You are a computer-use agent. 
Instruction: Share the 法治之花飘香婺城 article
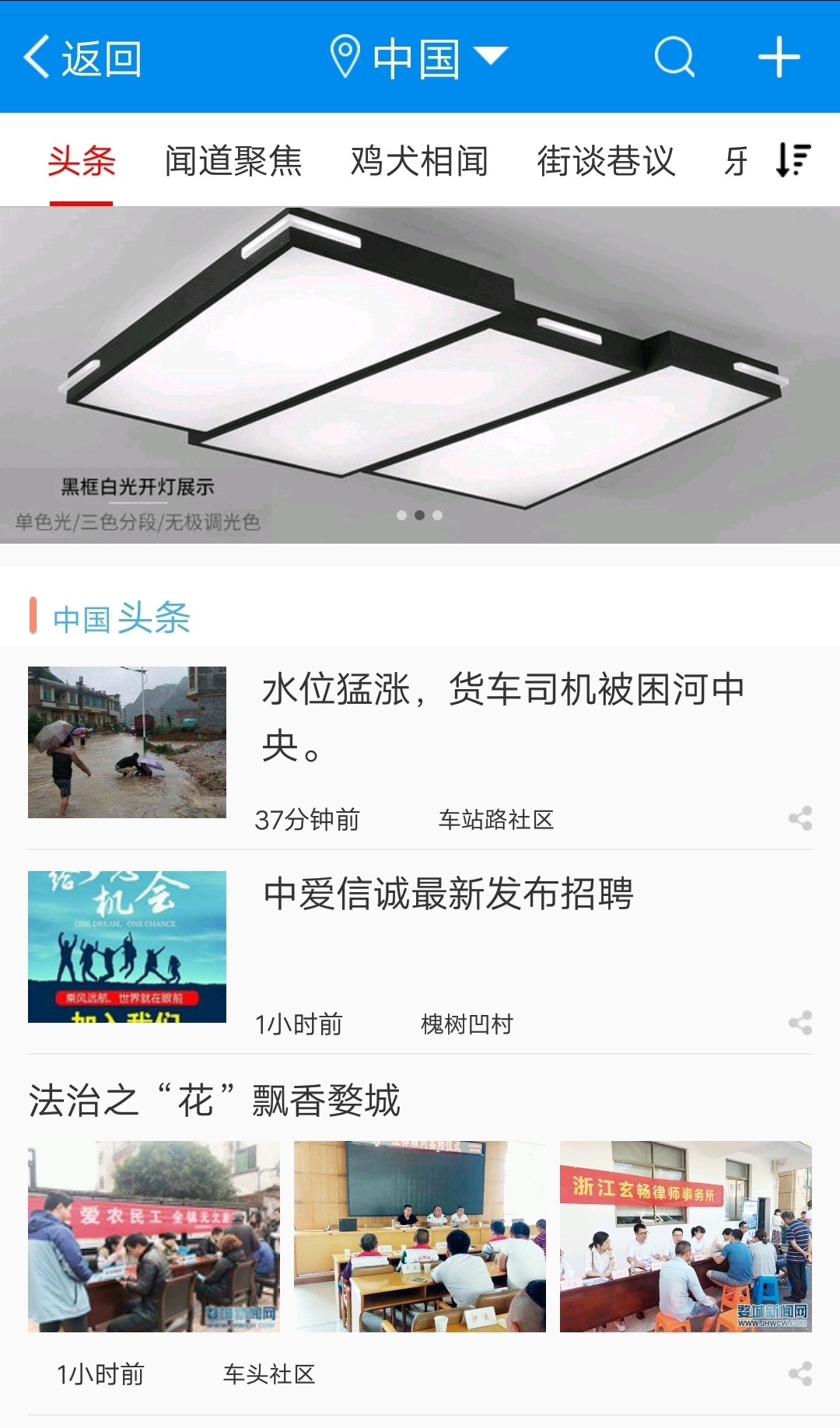800,1374
